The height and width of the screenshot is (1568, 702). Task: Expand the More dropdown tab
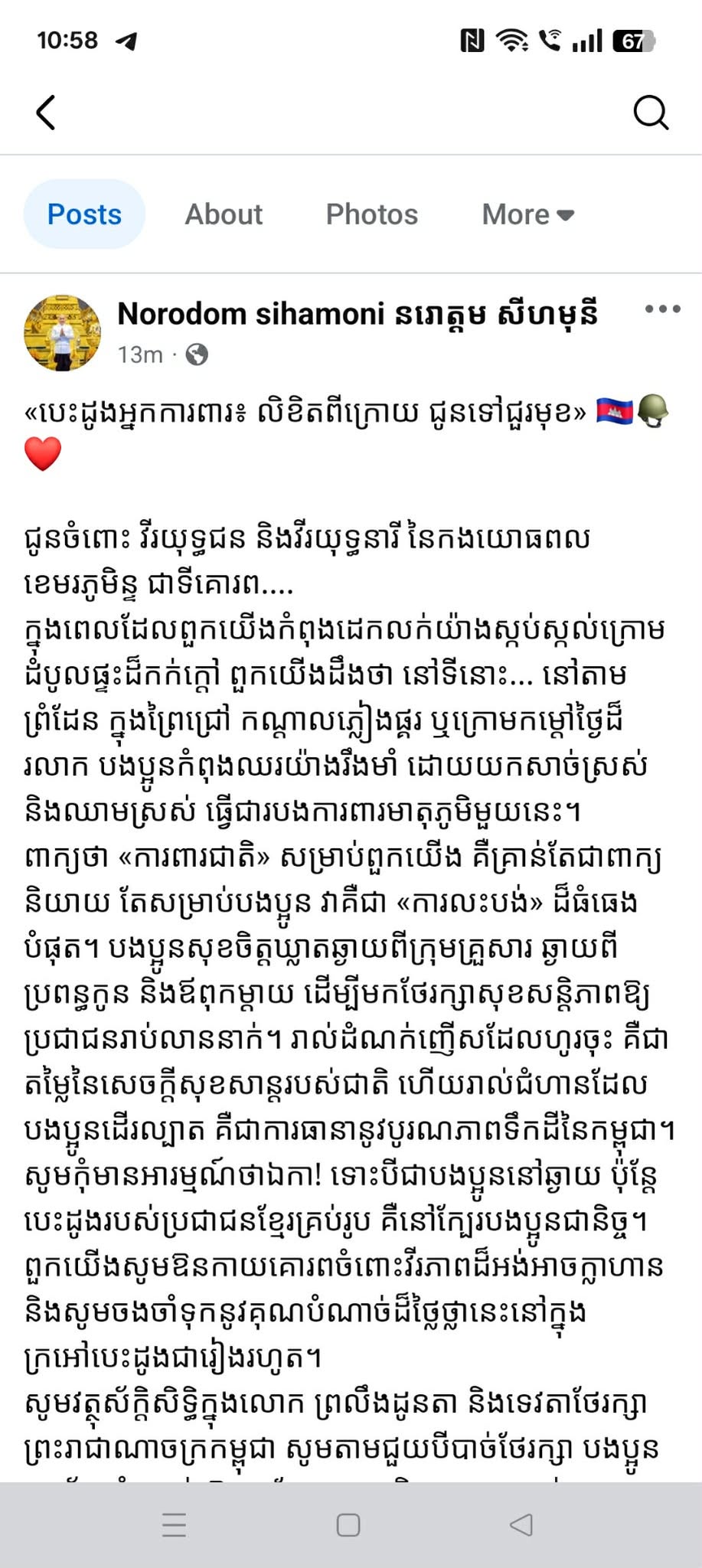point(527,214)
